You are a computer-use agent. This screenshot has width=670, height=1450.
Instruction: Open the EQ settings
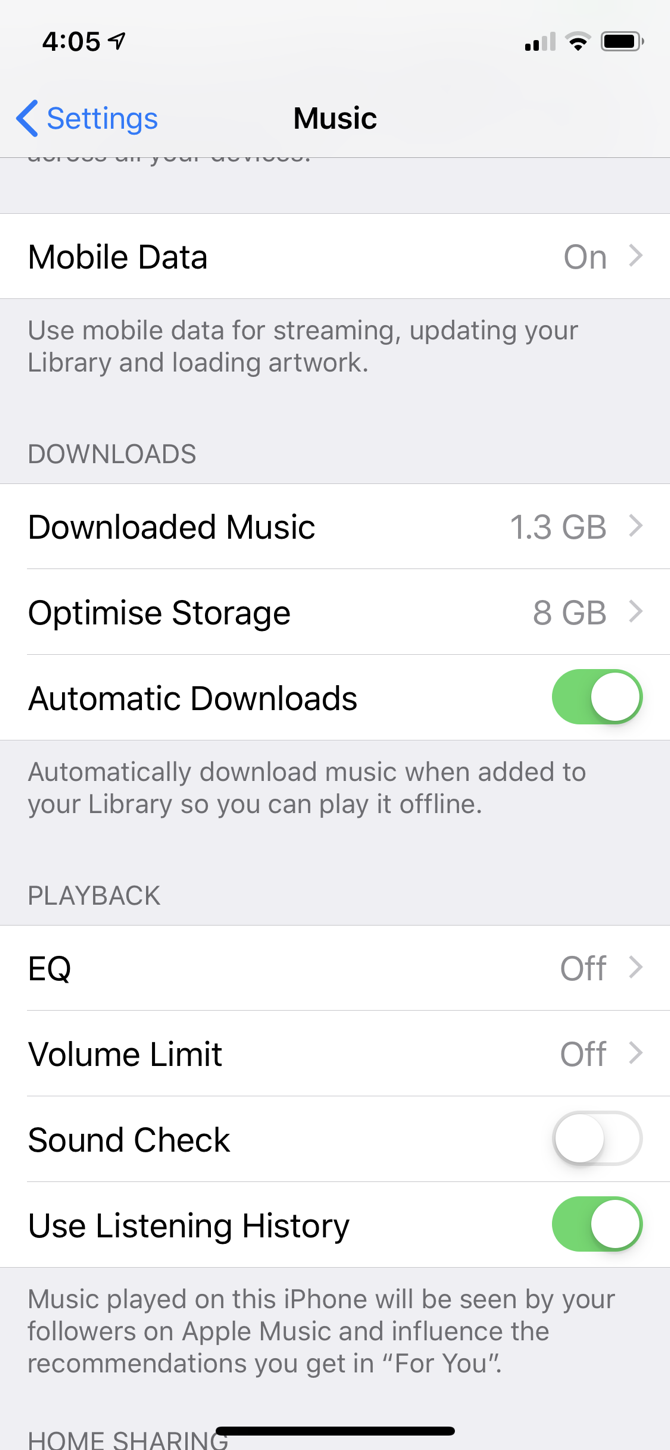(335, 968)
